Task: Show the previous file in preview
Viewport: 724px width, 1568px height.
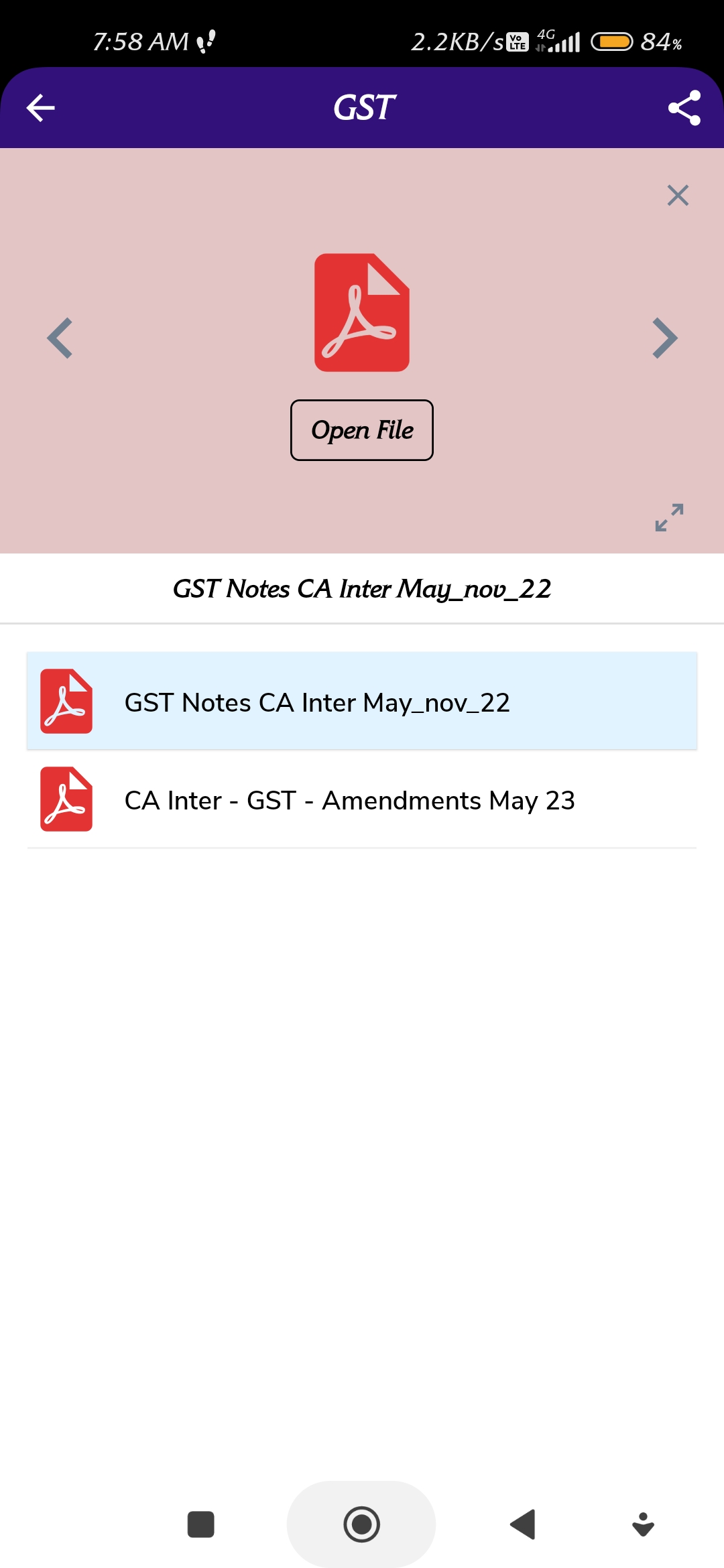Action: pyautogui.click(x=60, y=338)
